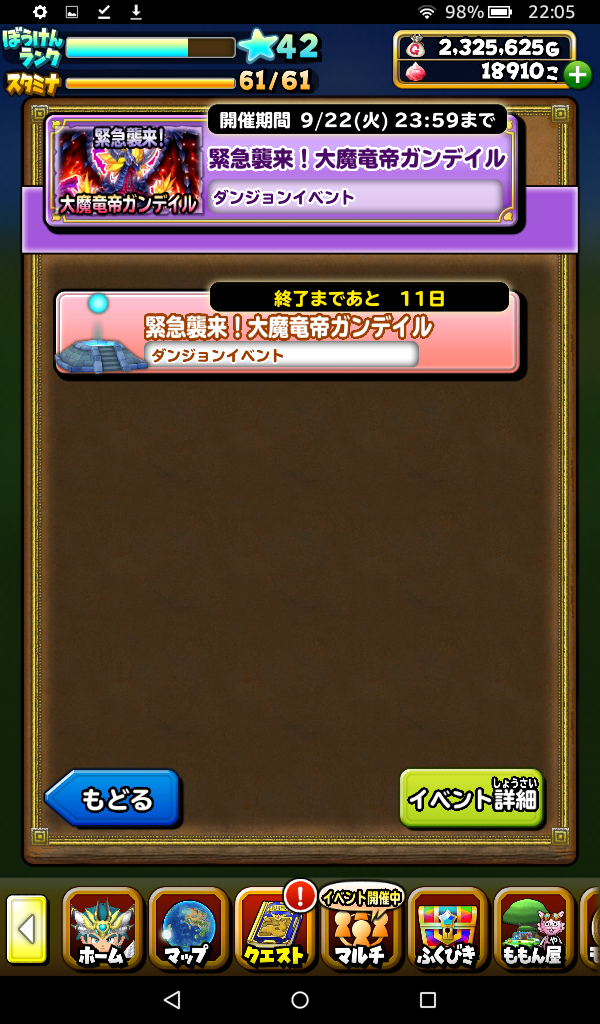The image size is (600, 1024).
Task: Tap the system home button
Action: [x=300, y=1000]
